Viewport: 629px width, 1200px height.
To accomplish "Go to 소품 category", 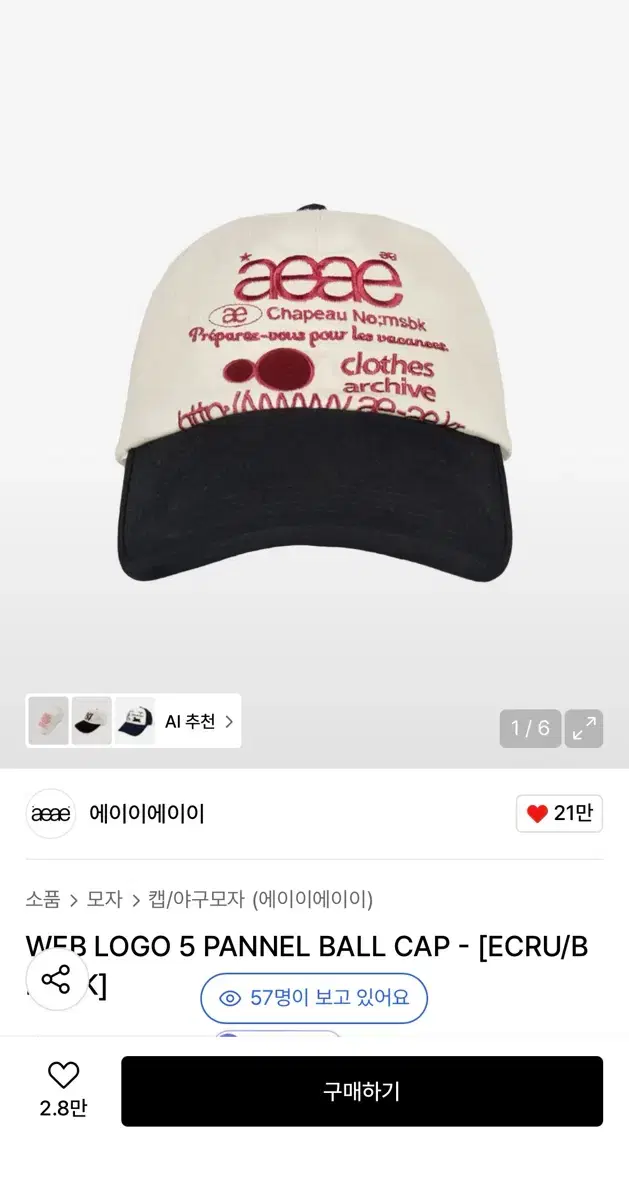I will 43,899.
